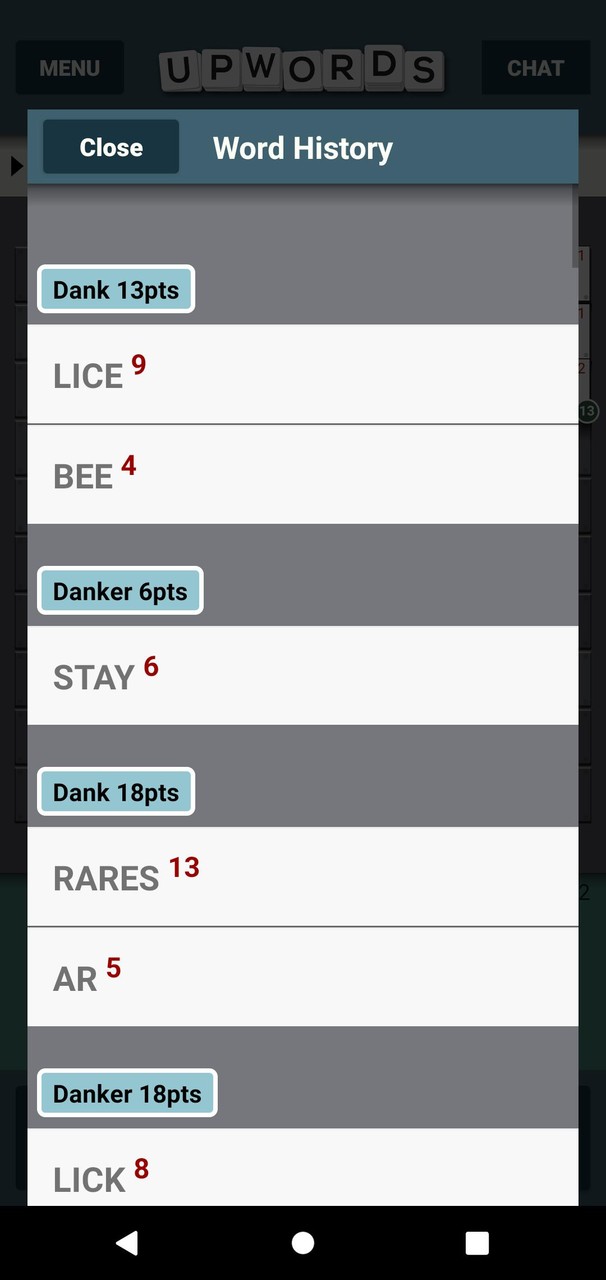Go to the home screen
Screen dimensions: 606x1280
(x=303, y=1243)
